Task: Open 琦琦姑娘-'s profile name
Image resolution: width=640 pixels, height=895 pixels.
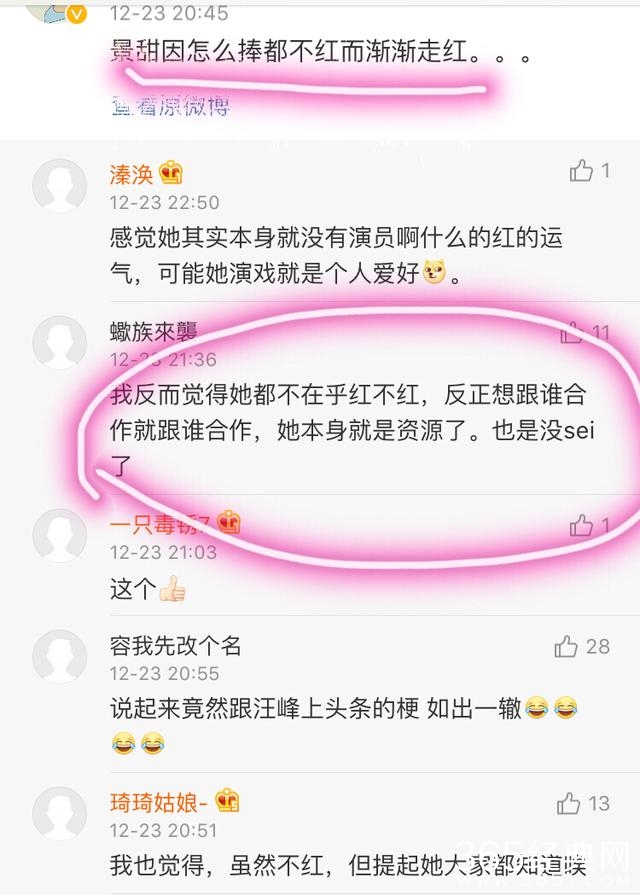Action: coord(160,802)
